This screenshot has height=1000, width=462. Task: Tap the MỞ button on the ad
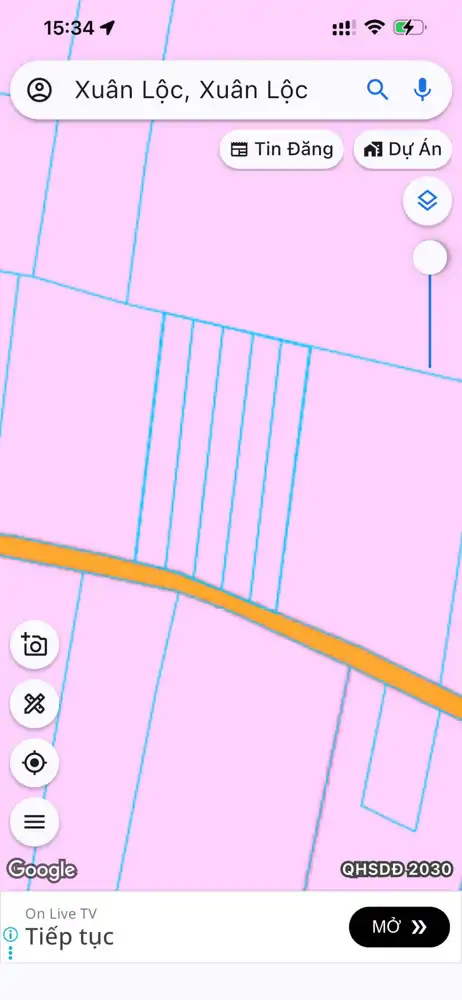[399, 927]
